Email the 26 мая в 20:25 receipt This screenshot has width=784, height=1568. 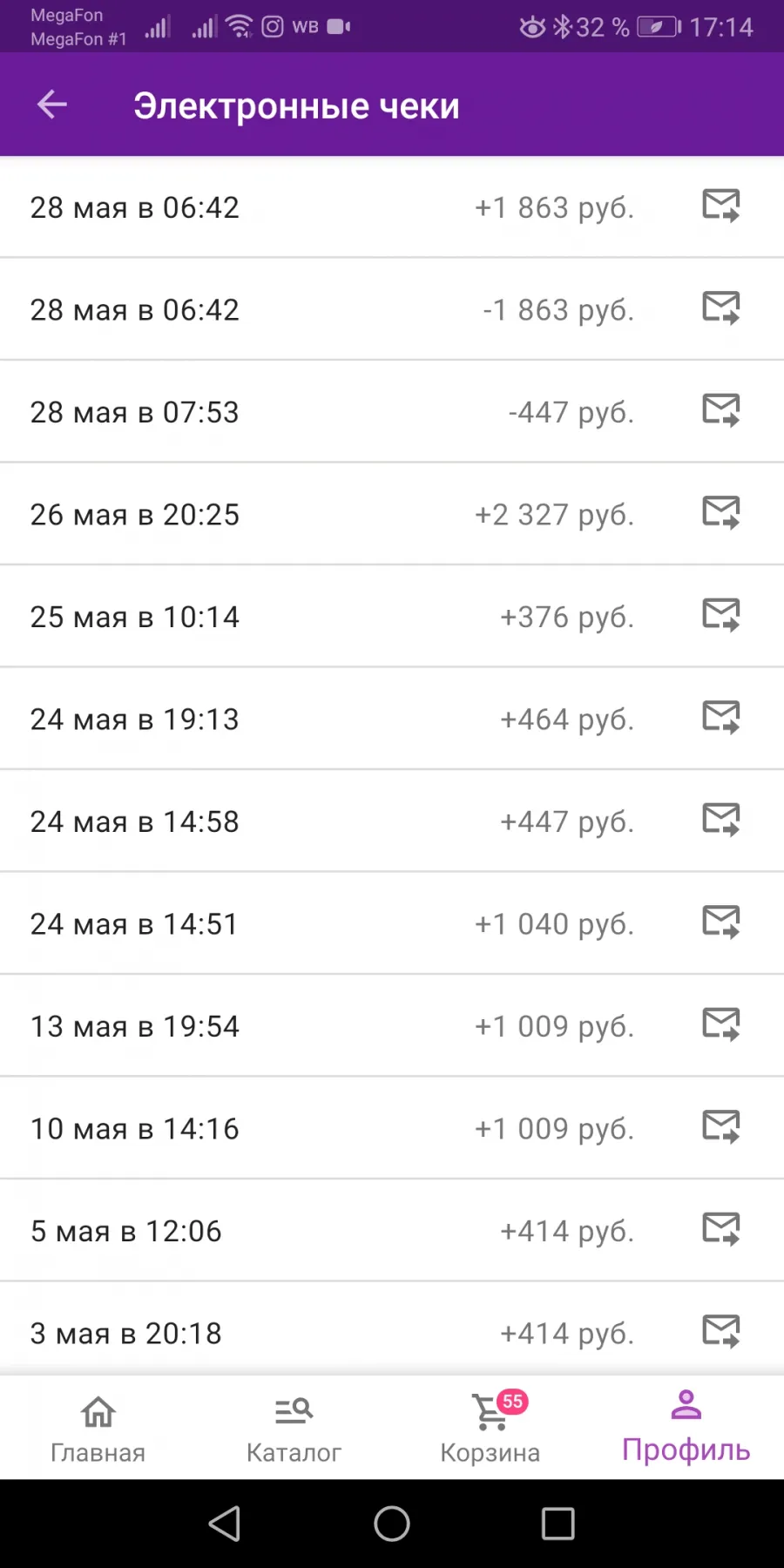point(721,513)
